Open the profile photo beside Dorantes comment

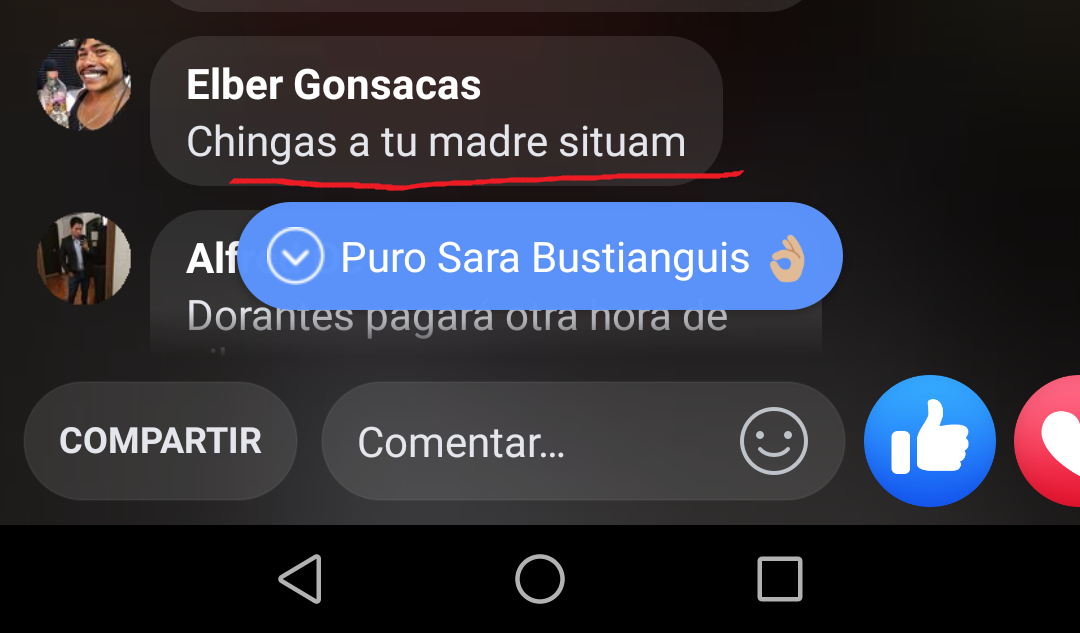(x=84, y=257)
